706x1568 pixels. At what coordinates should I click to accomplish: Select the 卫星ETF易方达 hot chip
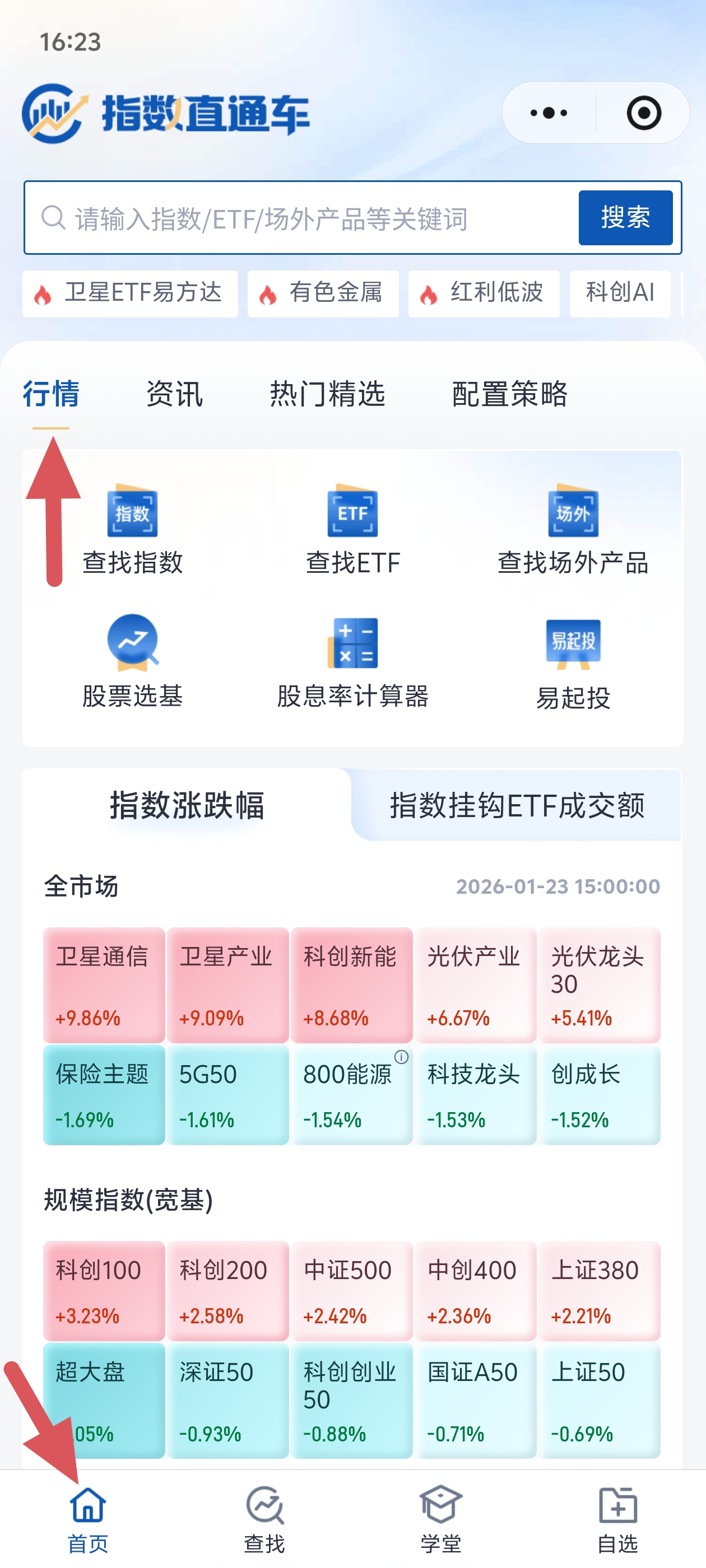coord(130,294)
